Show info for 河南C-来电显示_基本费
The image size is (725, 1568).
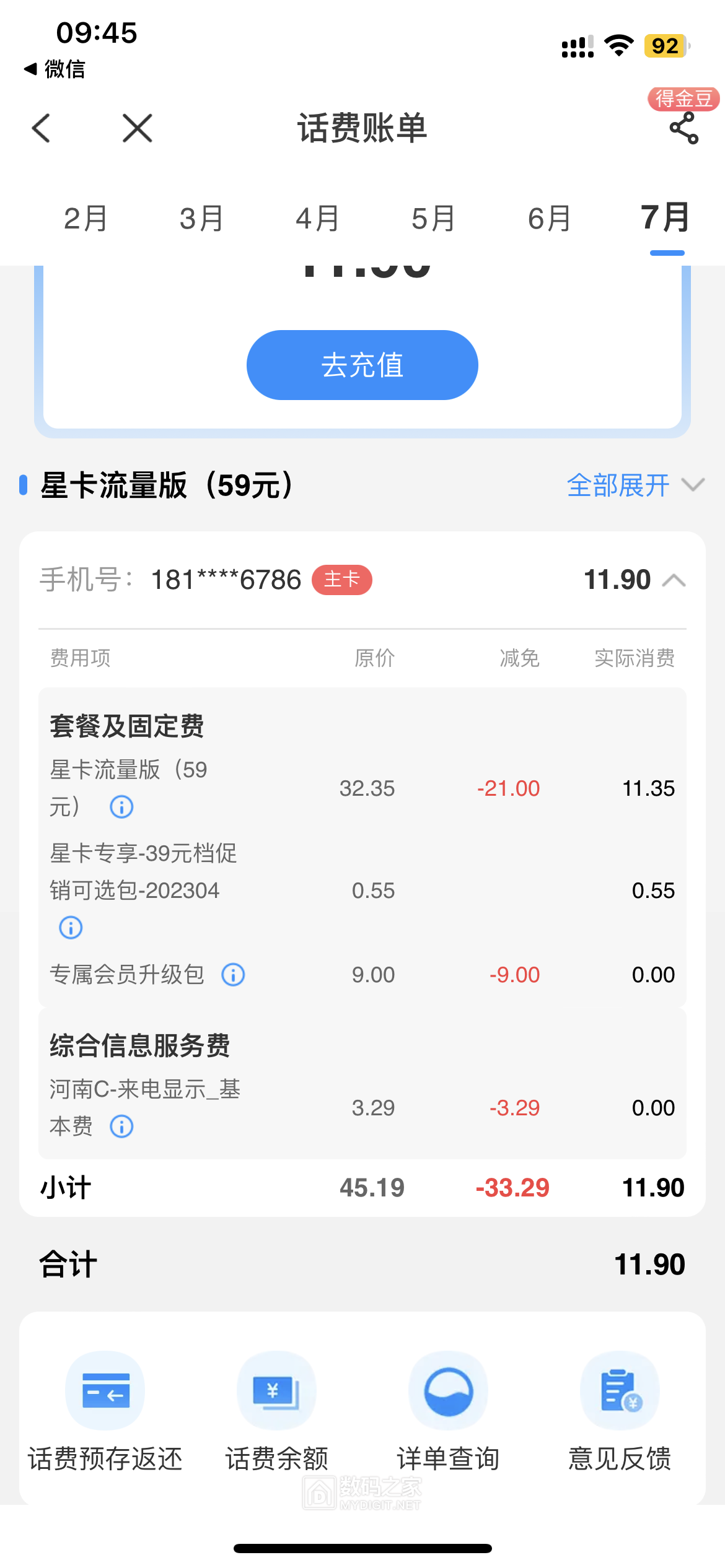[121, 1126]
